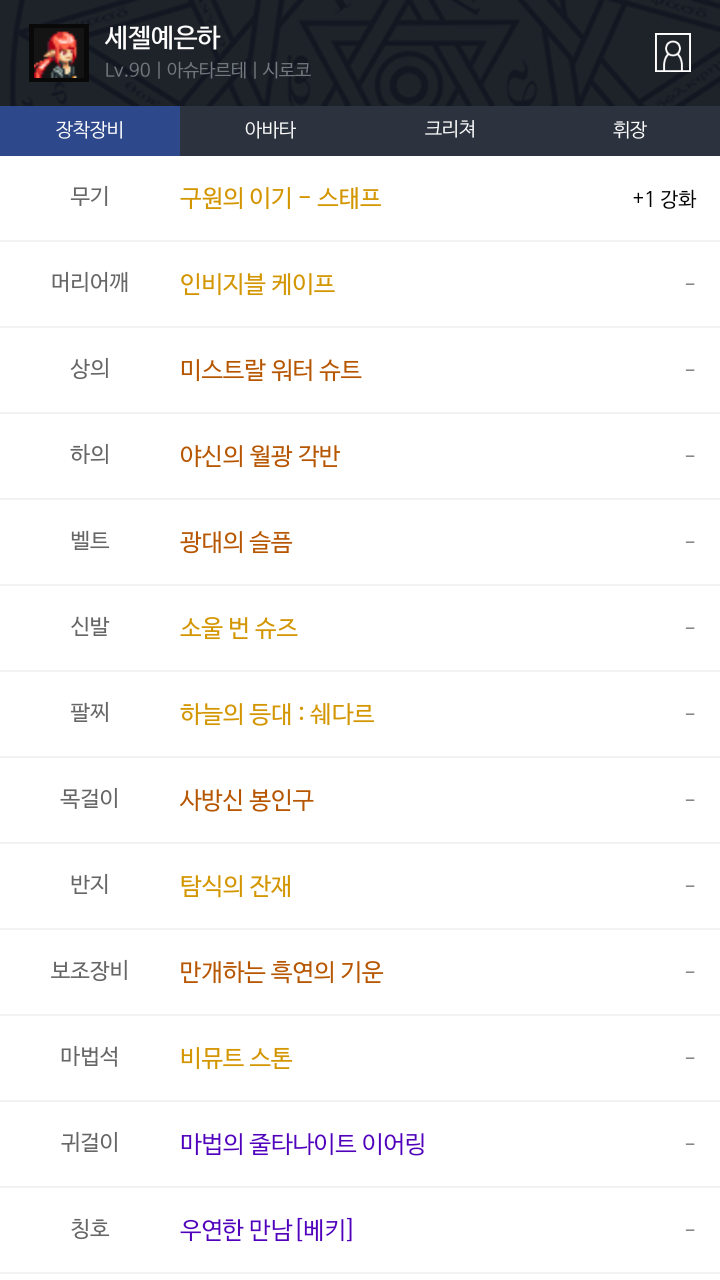
Task: Switch to the 아바타 tab
Action: coord(270,130)
